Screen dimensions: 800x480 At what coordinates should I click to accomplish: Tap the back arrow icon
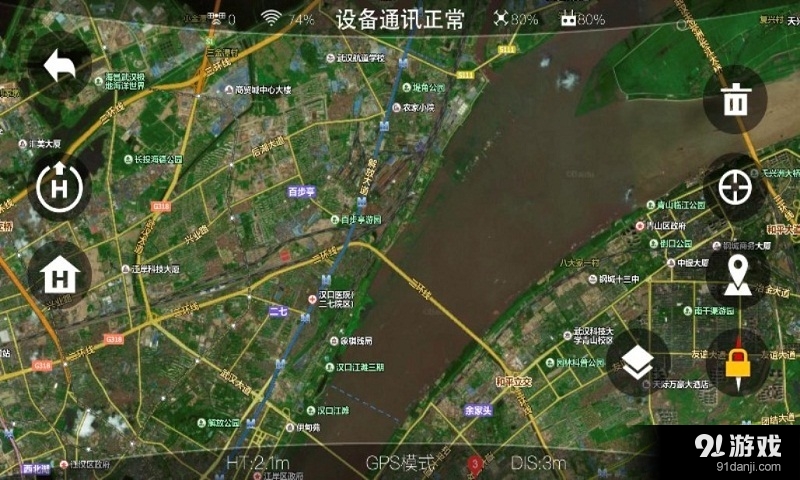60,66
